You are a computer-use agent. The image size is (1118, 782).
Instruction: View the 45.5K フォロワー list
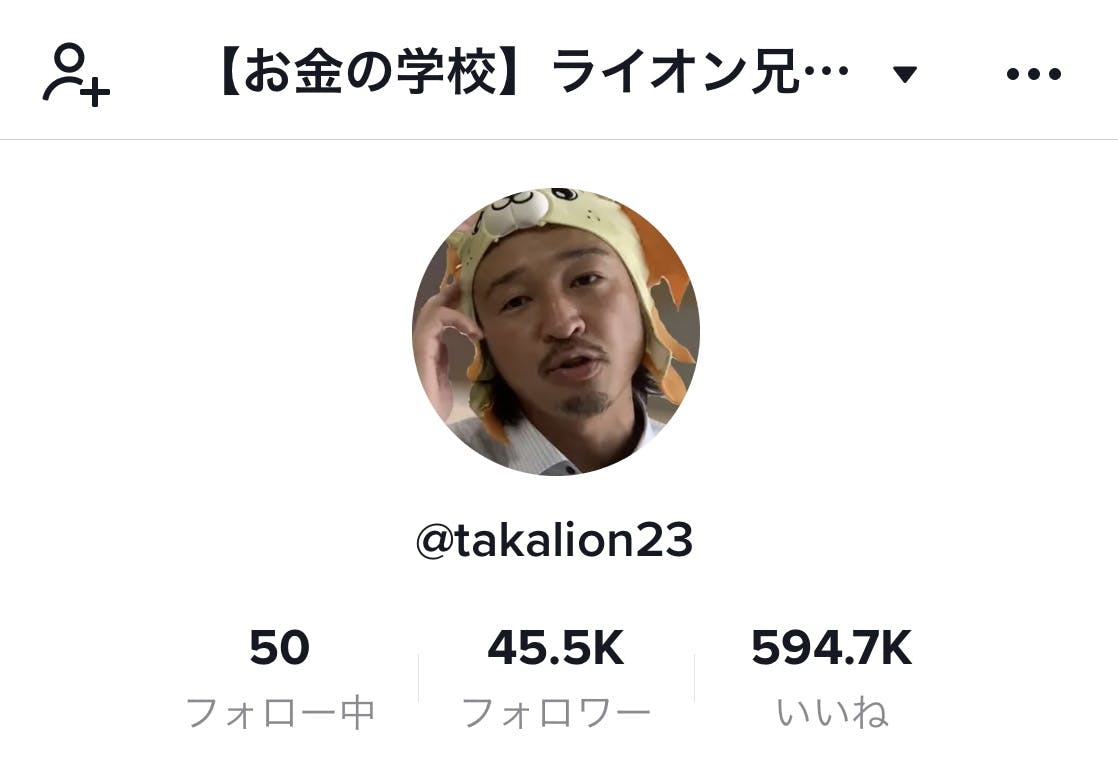(x=556, y=676)
